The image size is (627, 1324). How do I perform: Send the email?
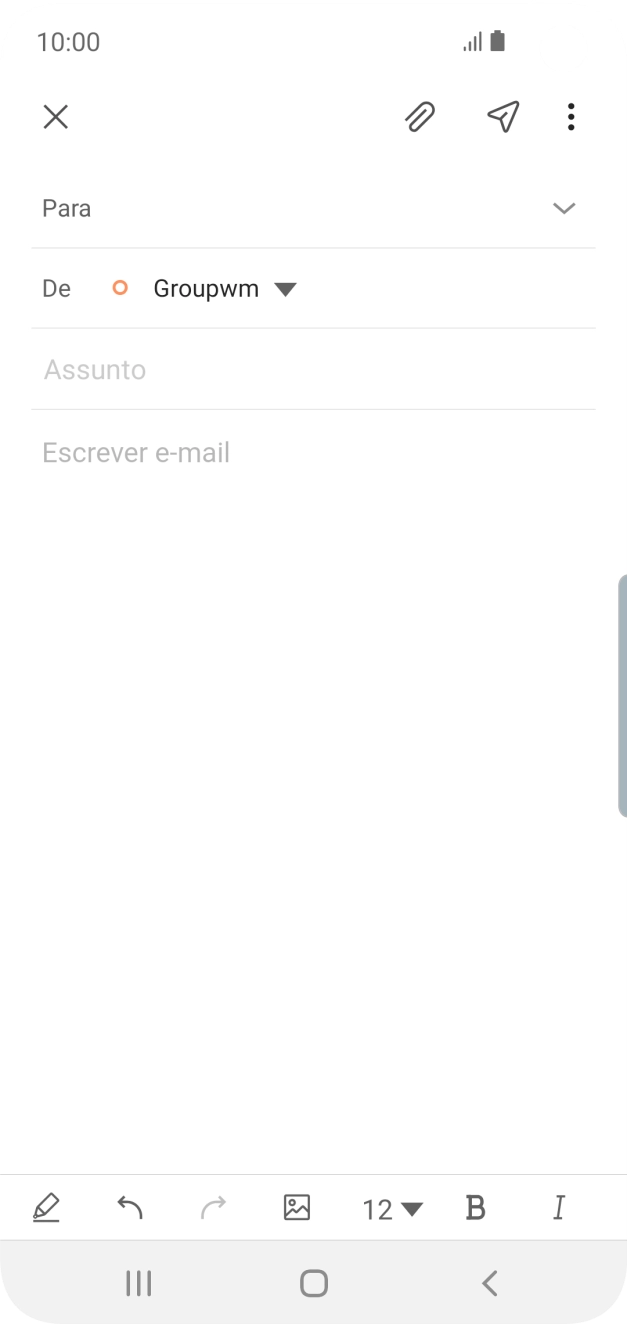coord(503,117)
